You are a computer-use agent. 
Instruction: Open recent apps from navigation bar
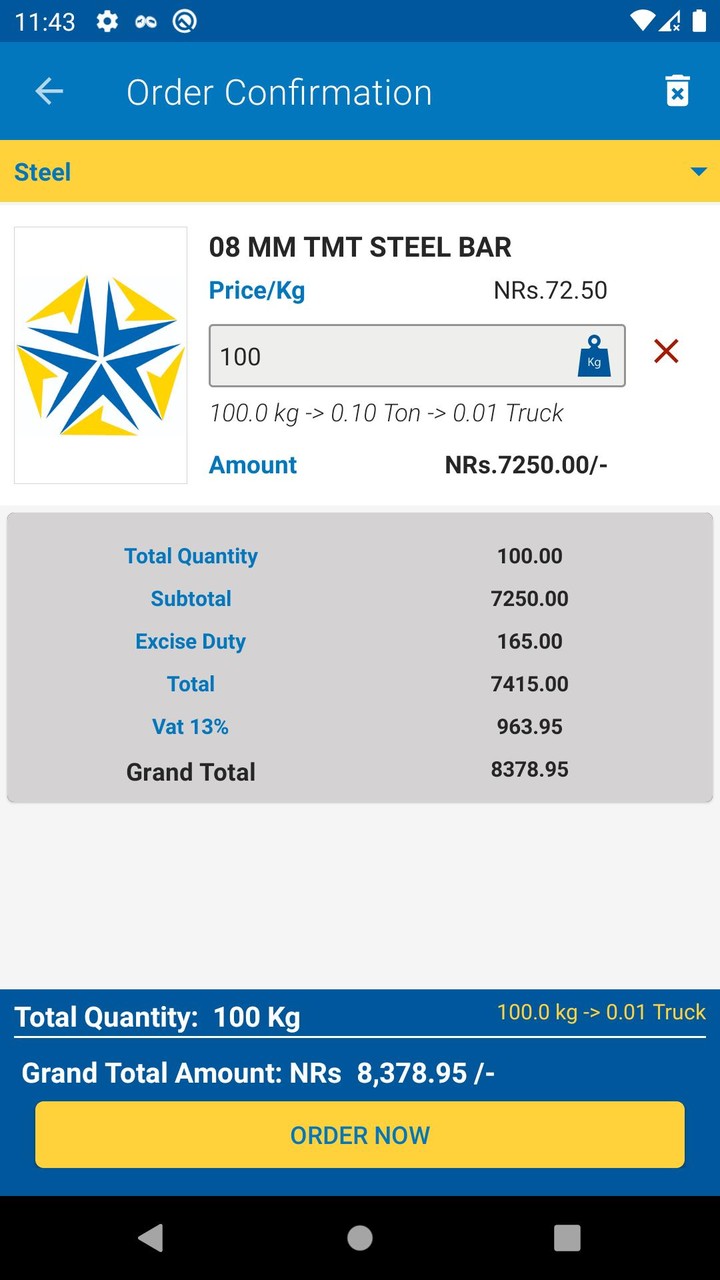[x=567, y=1238]
